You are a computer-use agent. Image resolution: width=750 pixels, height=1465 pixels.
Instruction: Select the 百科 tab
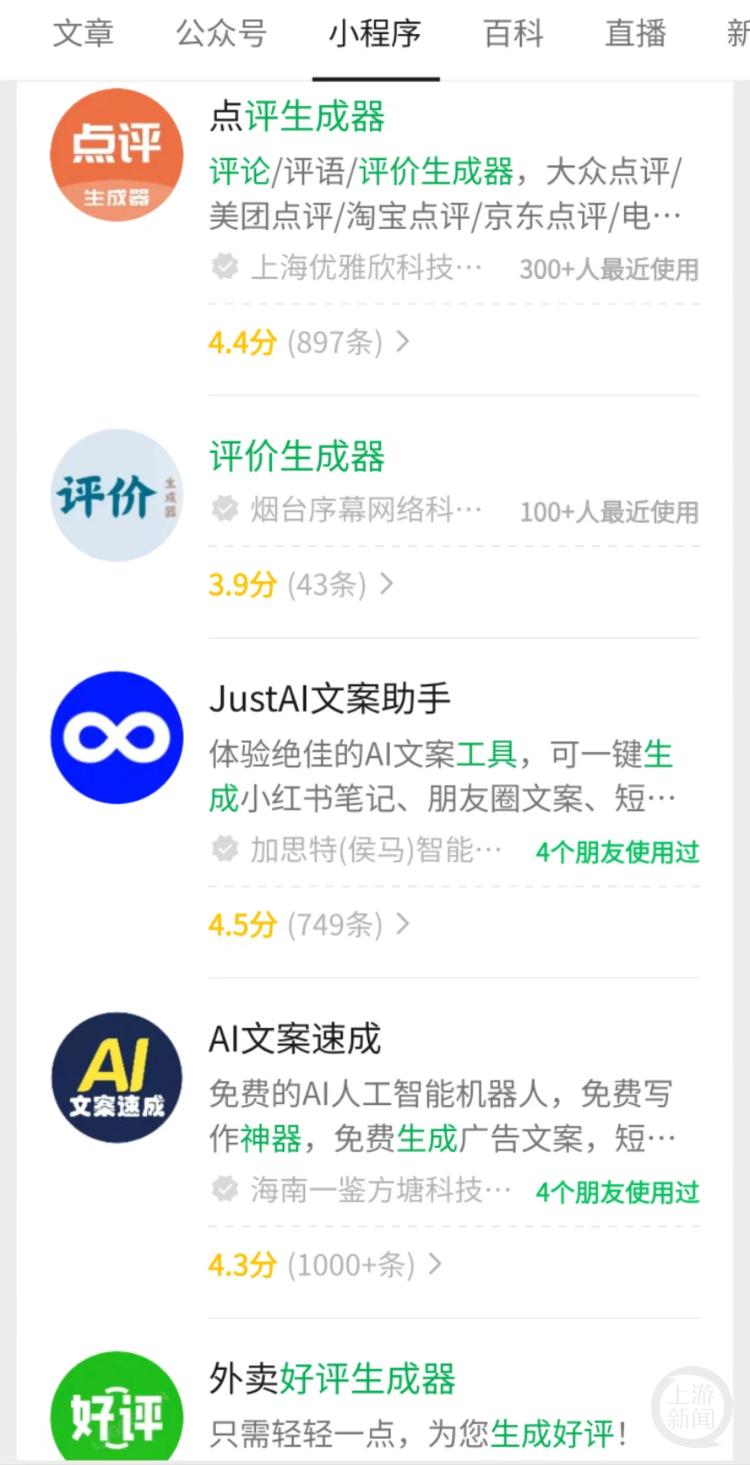pos(513,33)
